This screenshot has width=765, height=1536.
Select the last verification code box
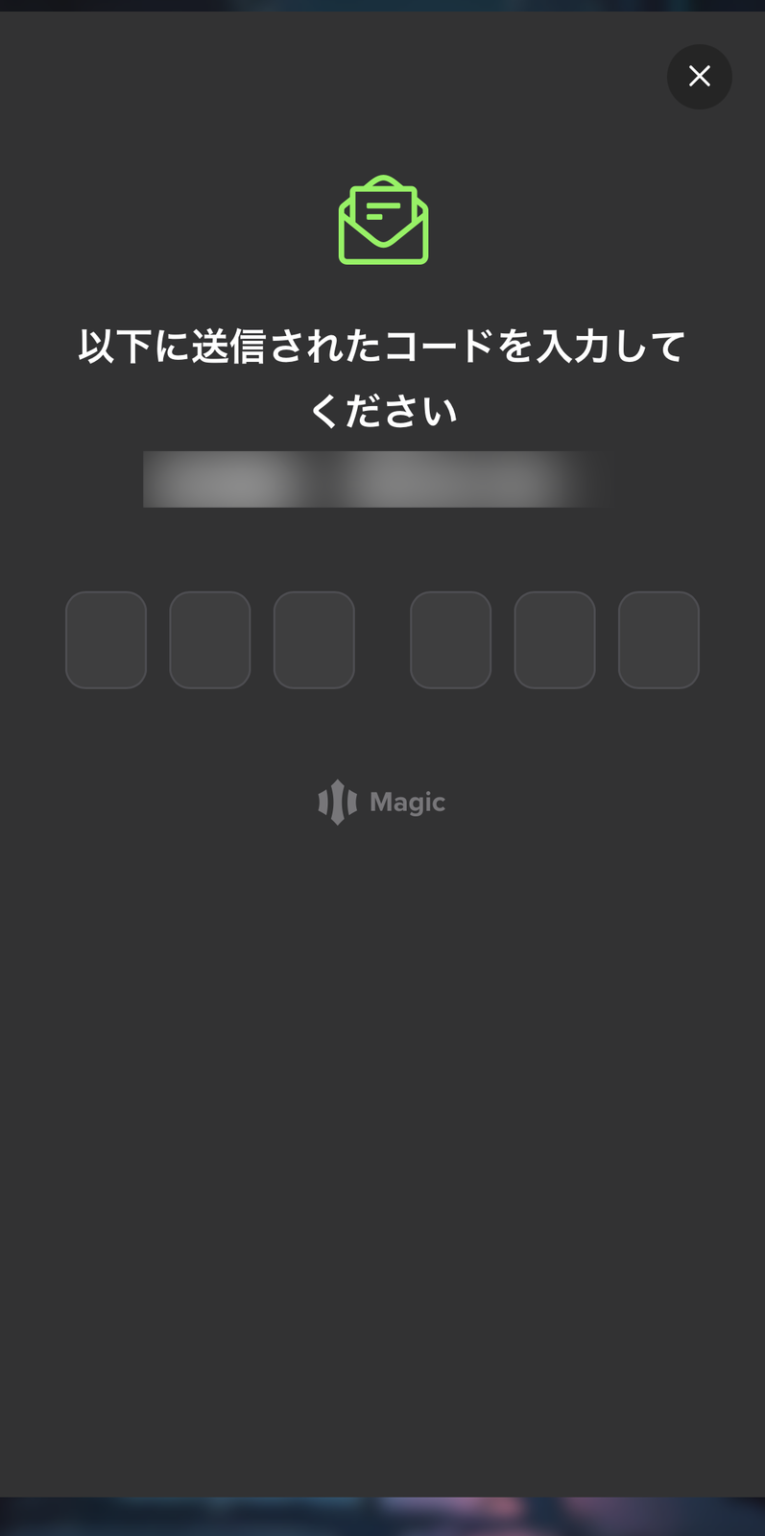658,639
